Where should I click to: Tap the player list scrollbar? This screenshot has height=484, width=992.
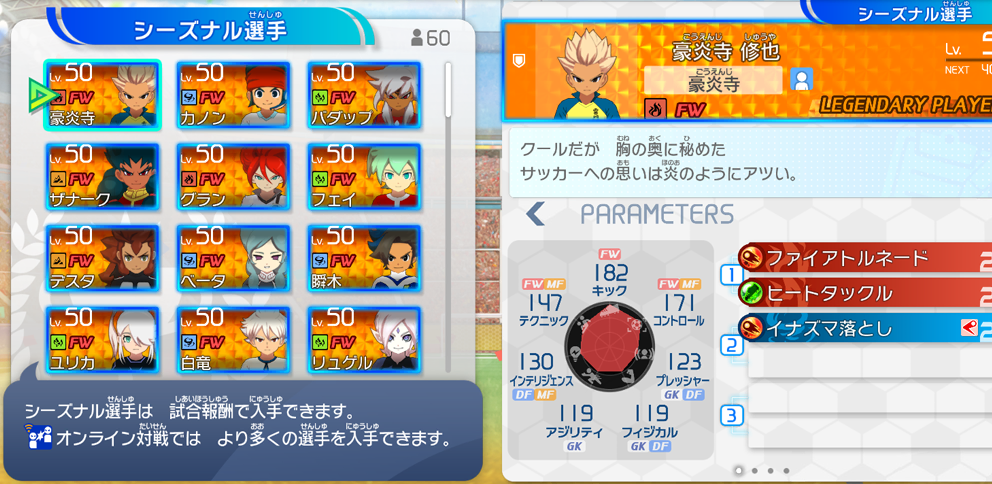click(x=449, y=89)
